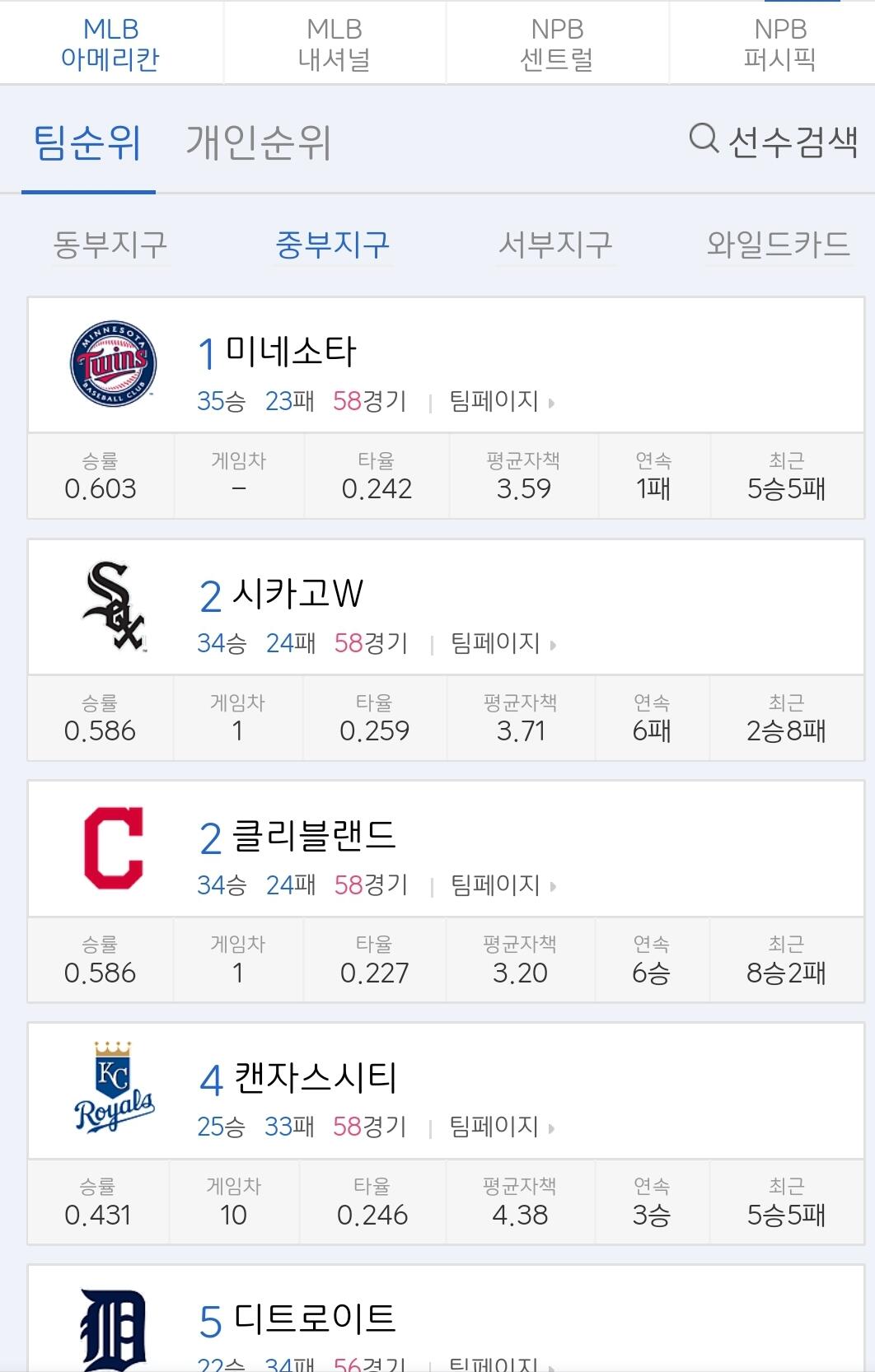View the 와일드카드 standings
The width and height of the screenshot is (875, 1372).
point(779,245)
